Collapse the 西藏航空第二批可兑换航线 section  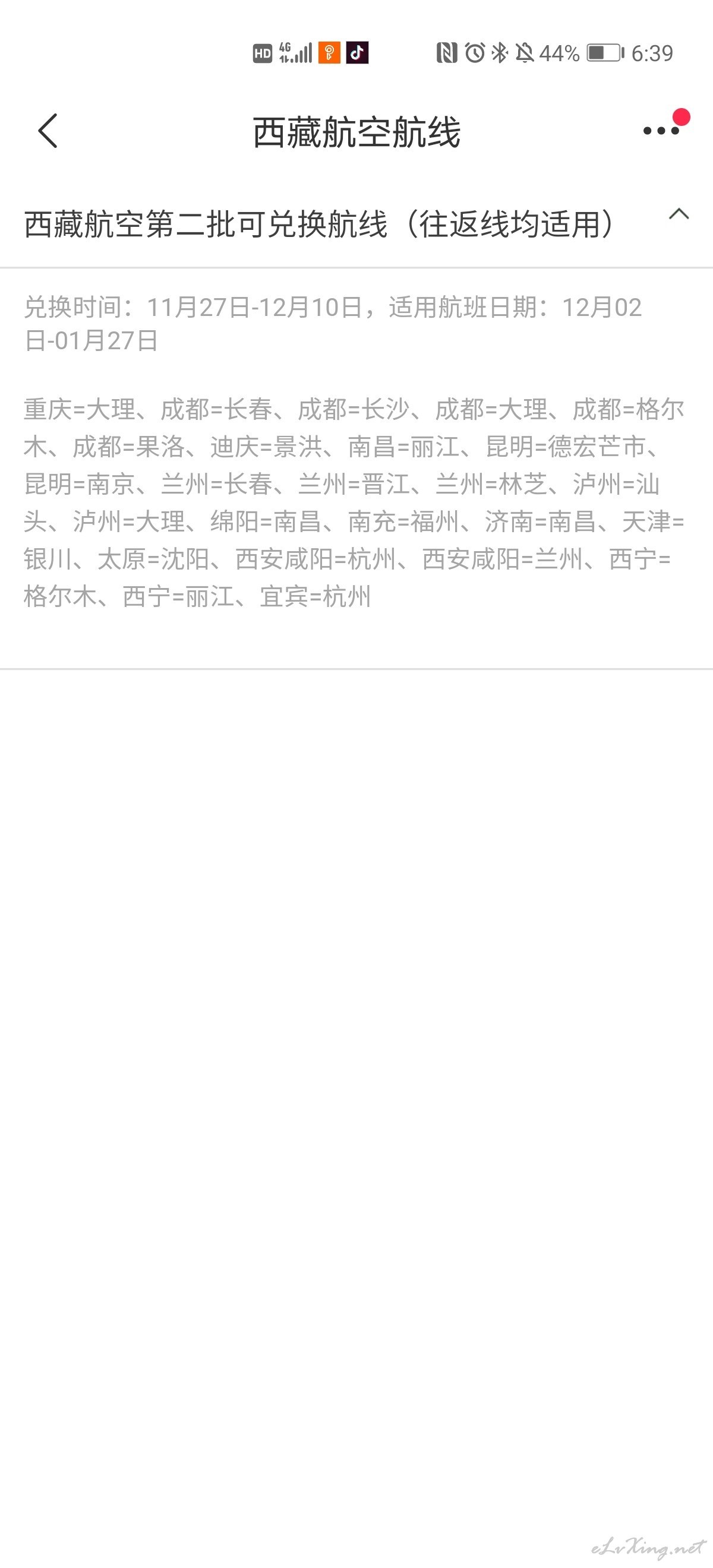click(x=679, y=214)
